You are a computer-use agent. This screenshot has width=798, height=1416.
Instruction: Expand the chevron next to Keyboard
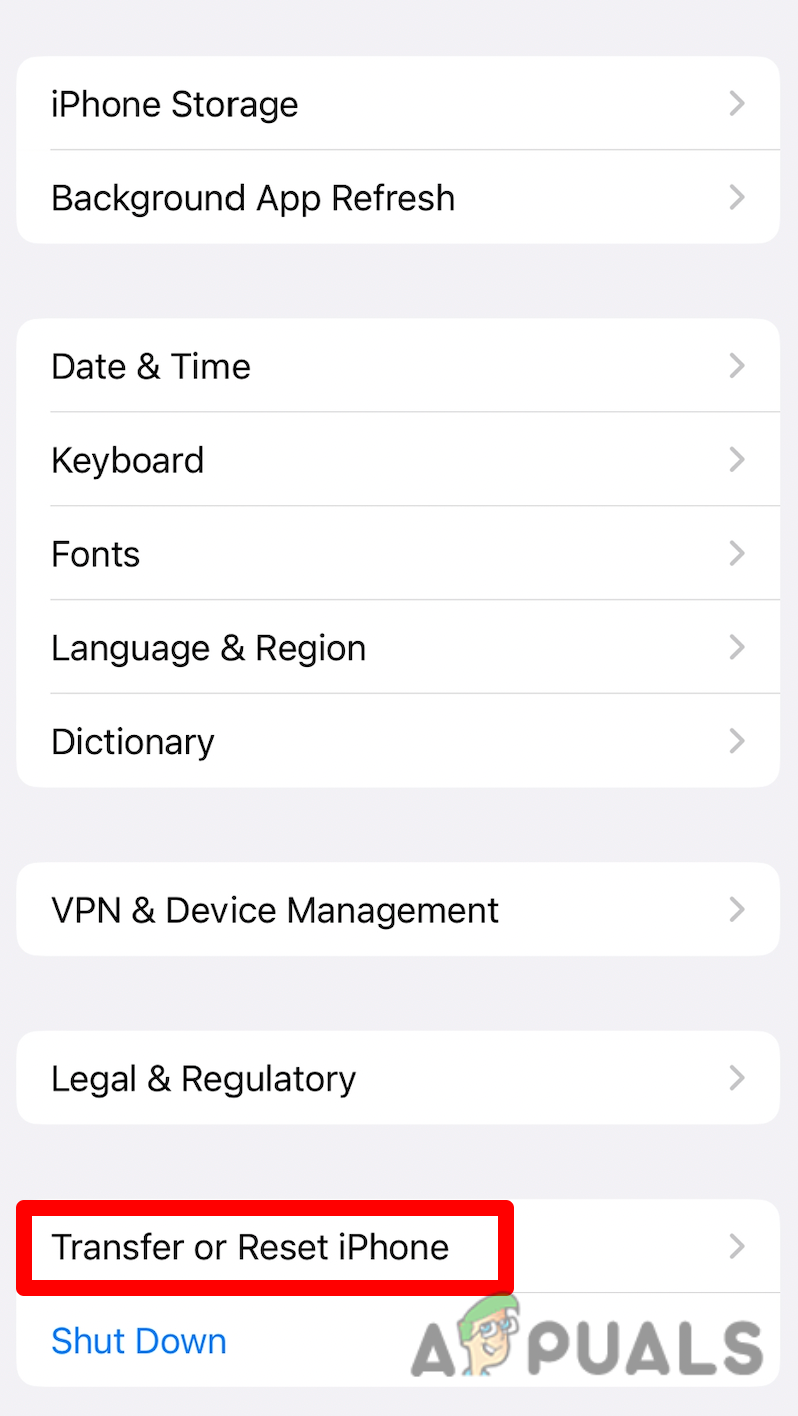point(737,460)
